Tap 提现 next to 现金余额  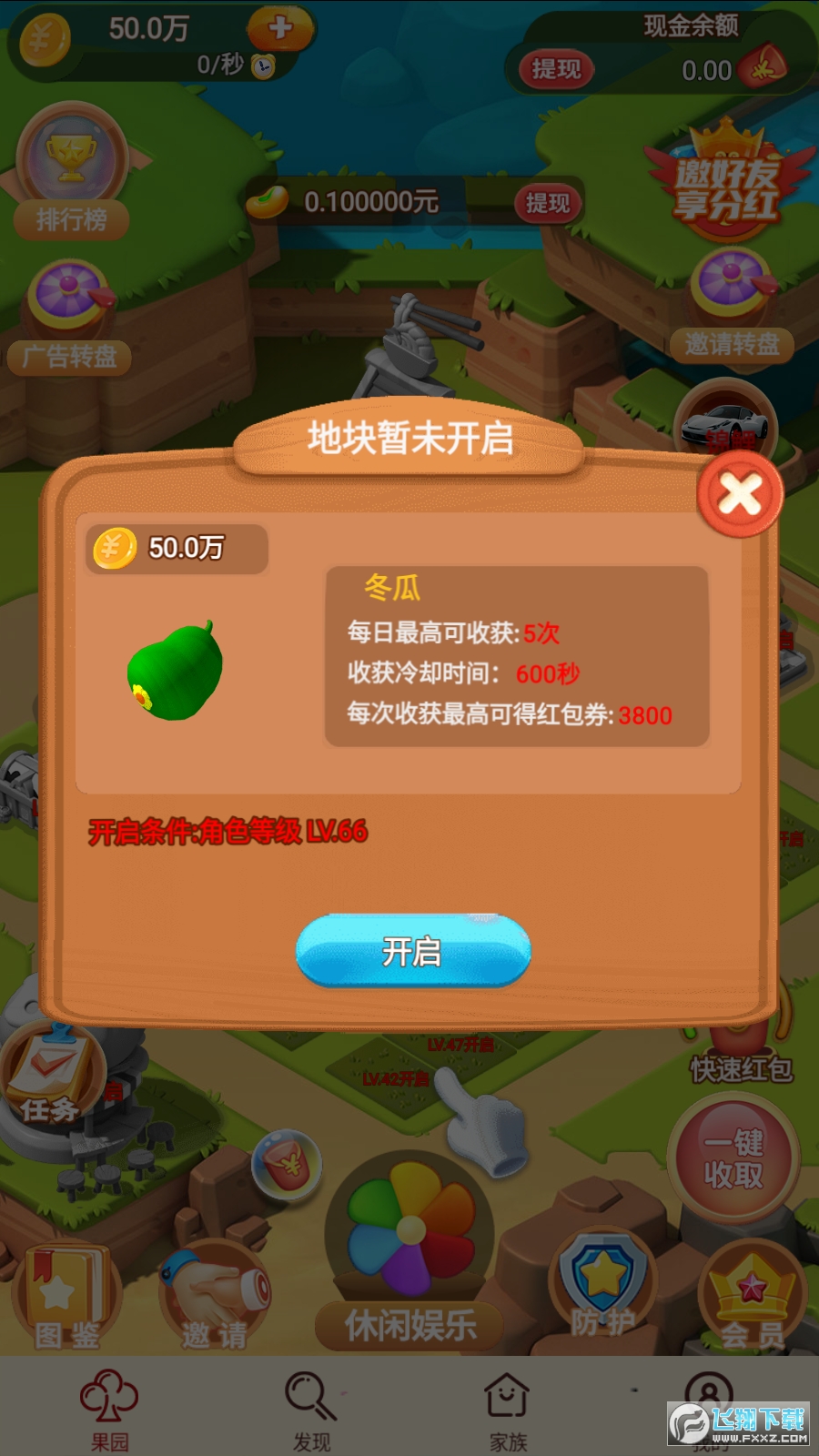click(555, 69)
